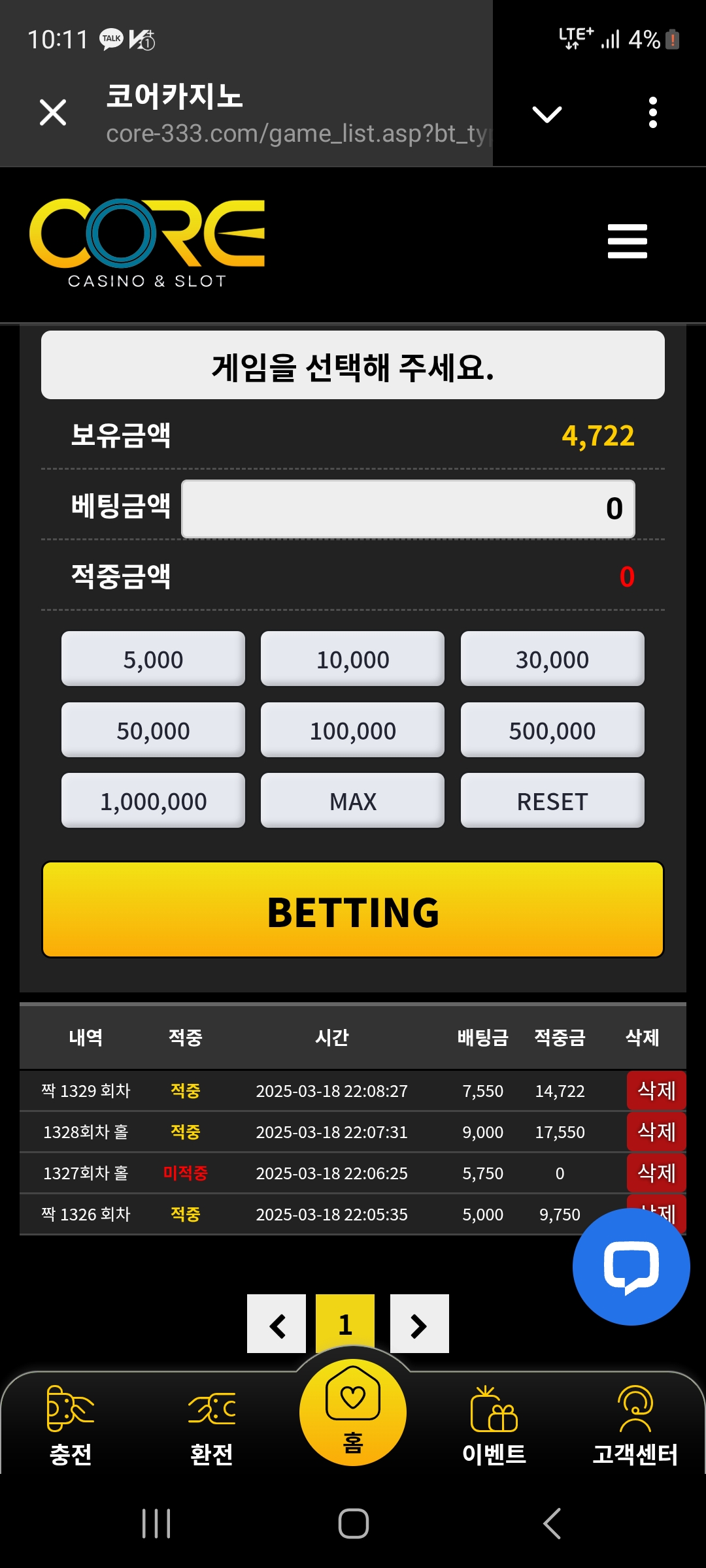Delete the 1327회차 홀 record

pyautogui.click(x=656, y=1172)
